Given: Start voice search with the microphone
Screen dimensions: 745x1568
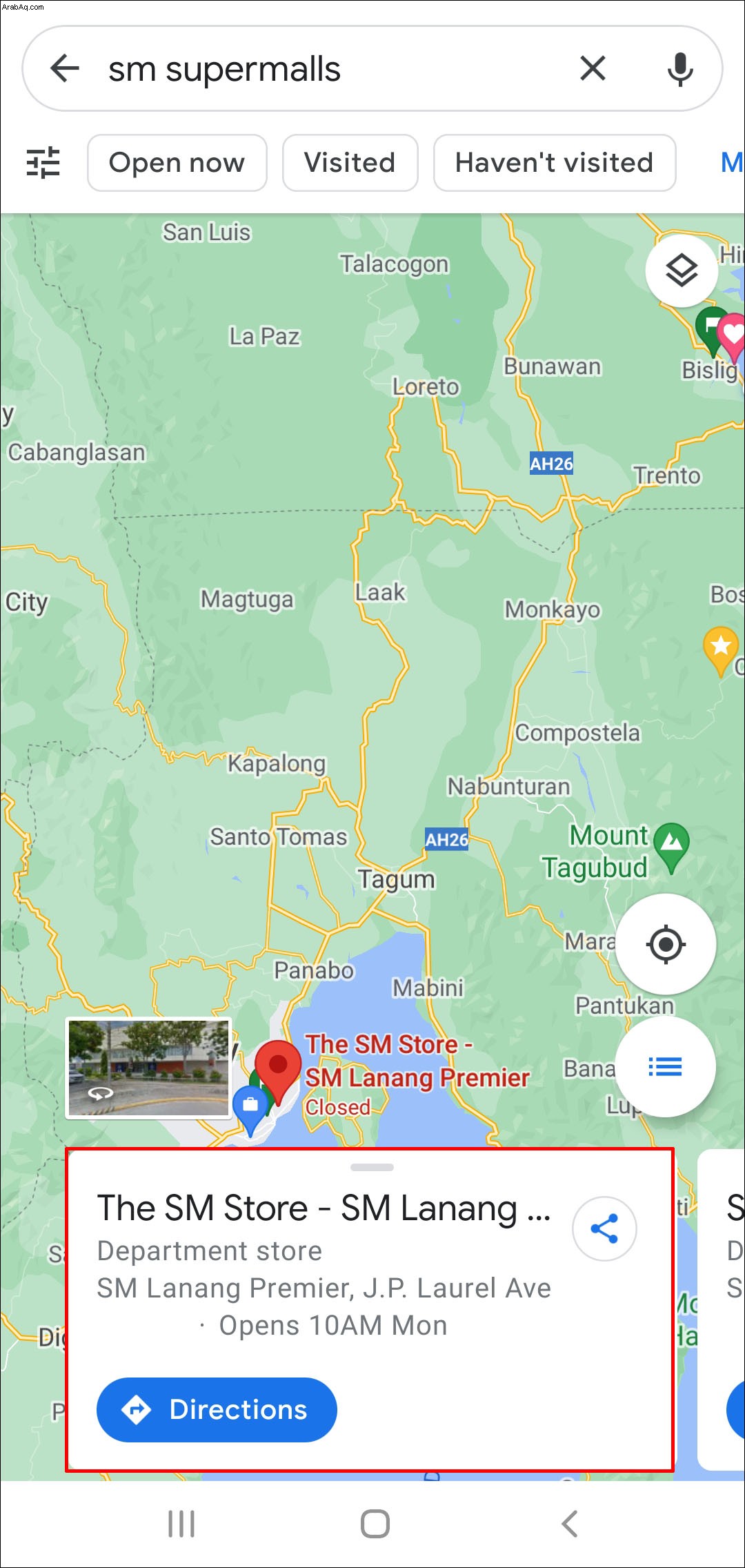Looking at the screenshot, I should (679, 69).
